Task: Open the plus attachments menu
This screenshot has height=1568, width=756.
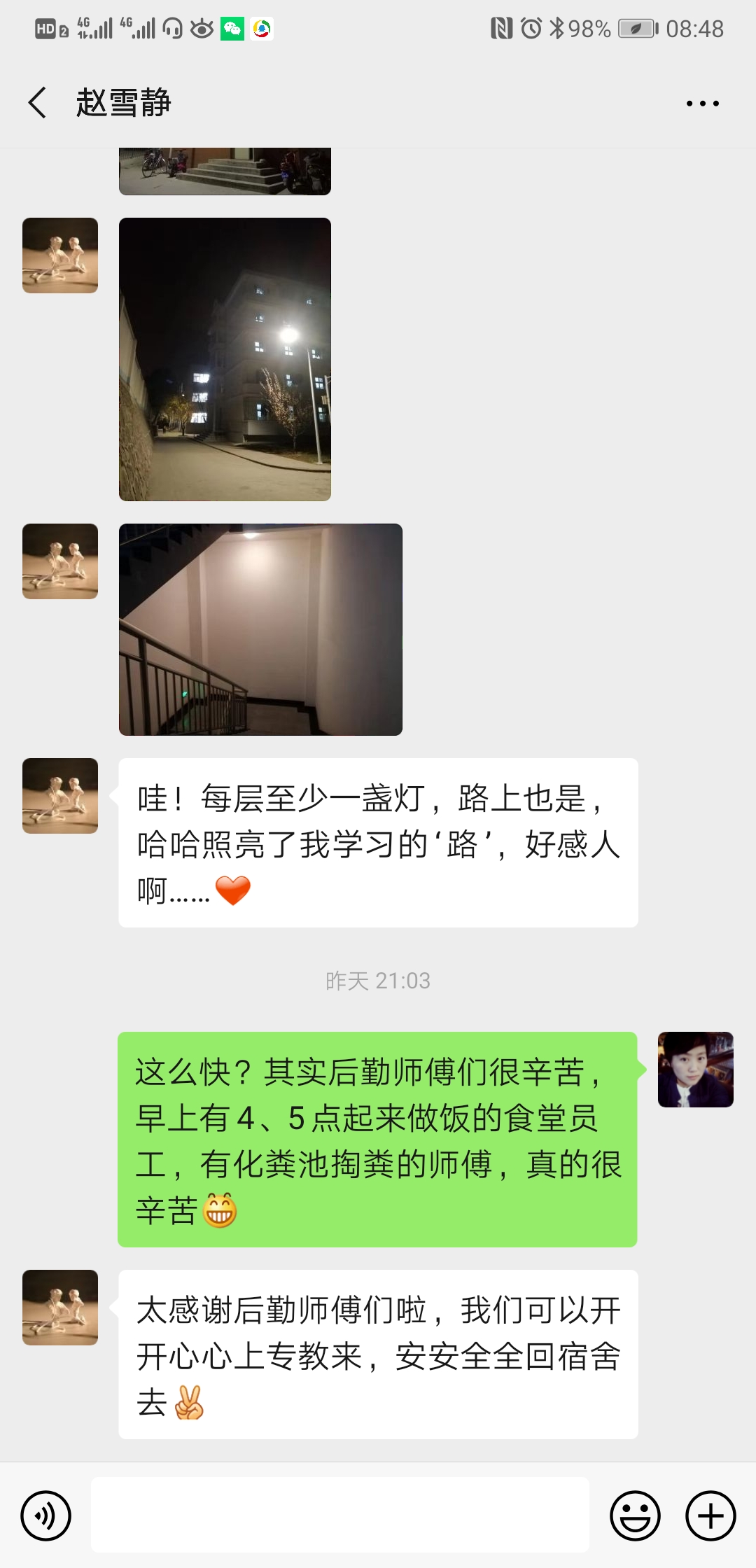Action: pyautogui.click(x=710, y=1516)
